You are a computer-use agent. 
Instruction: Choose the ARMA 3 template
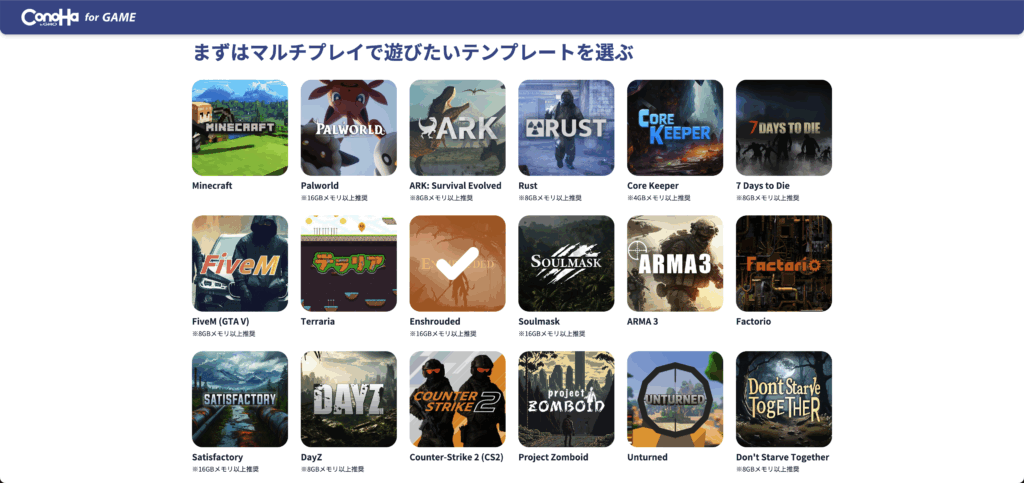[675, 263]
